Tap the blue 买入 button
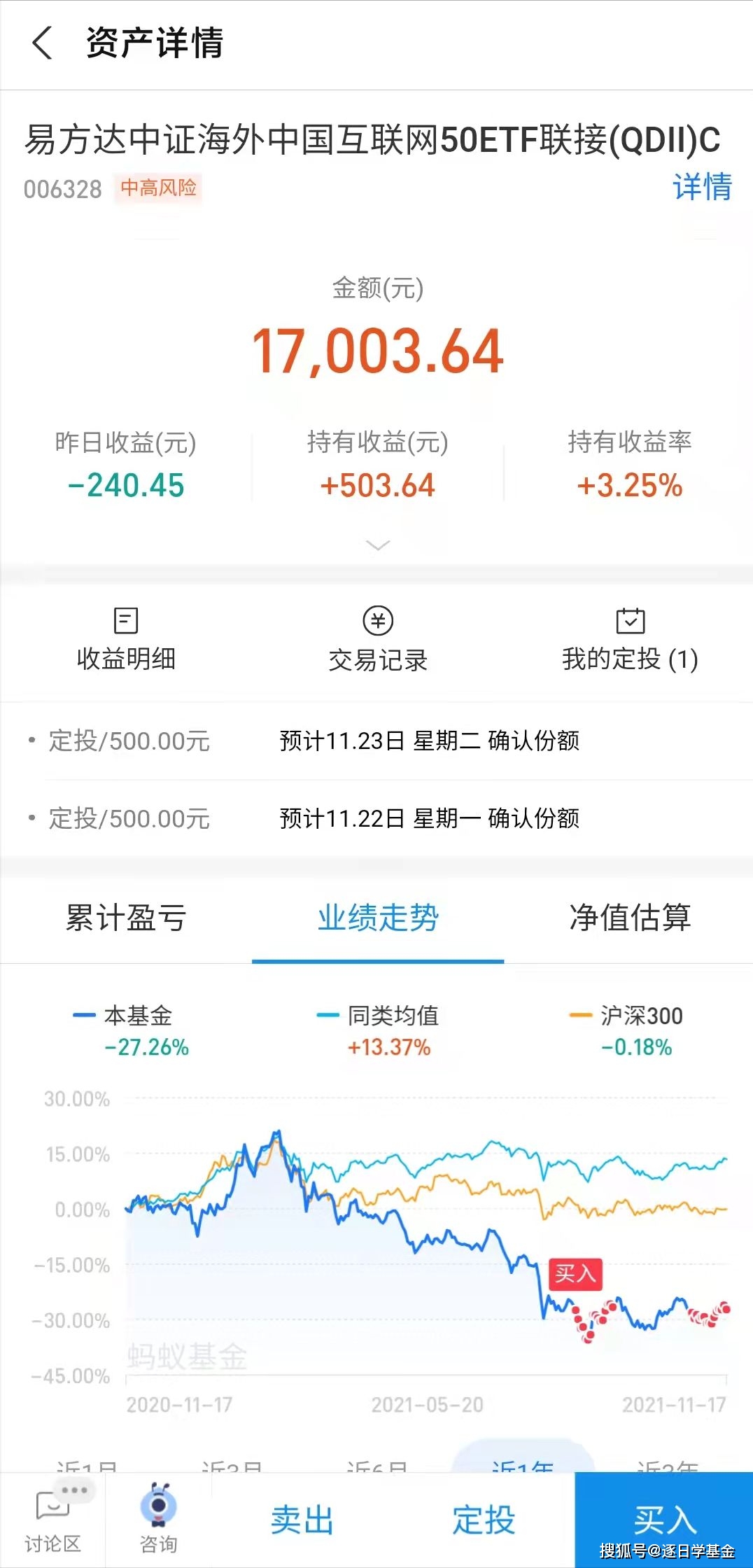Viewport: 753px width, 1568px height. [664, 1519]
